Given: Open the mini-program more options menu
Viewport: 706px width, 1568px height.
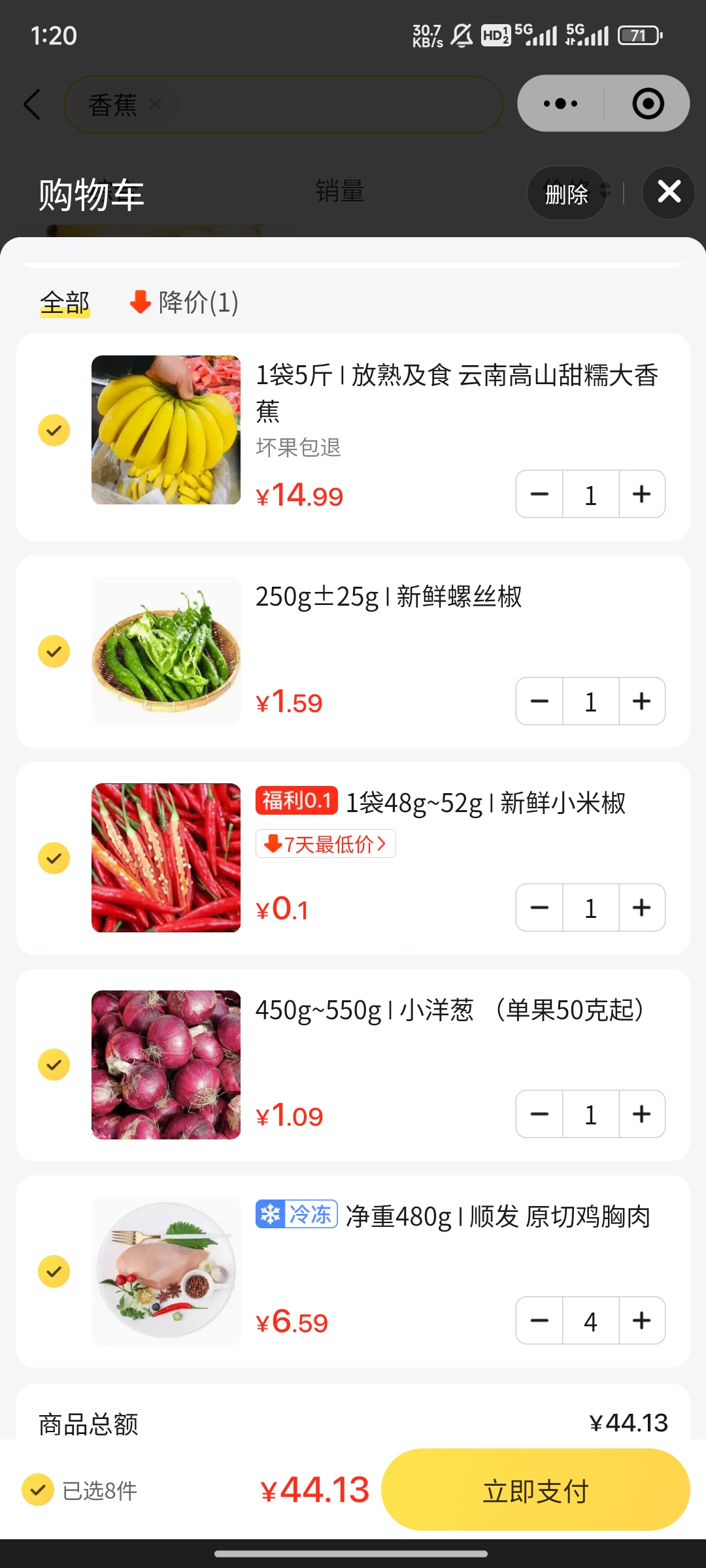Looking at the screenshot, I should 561,104.
